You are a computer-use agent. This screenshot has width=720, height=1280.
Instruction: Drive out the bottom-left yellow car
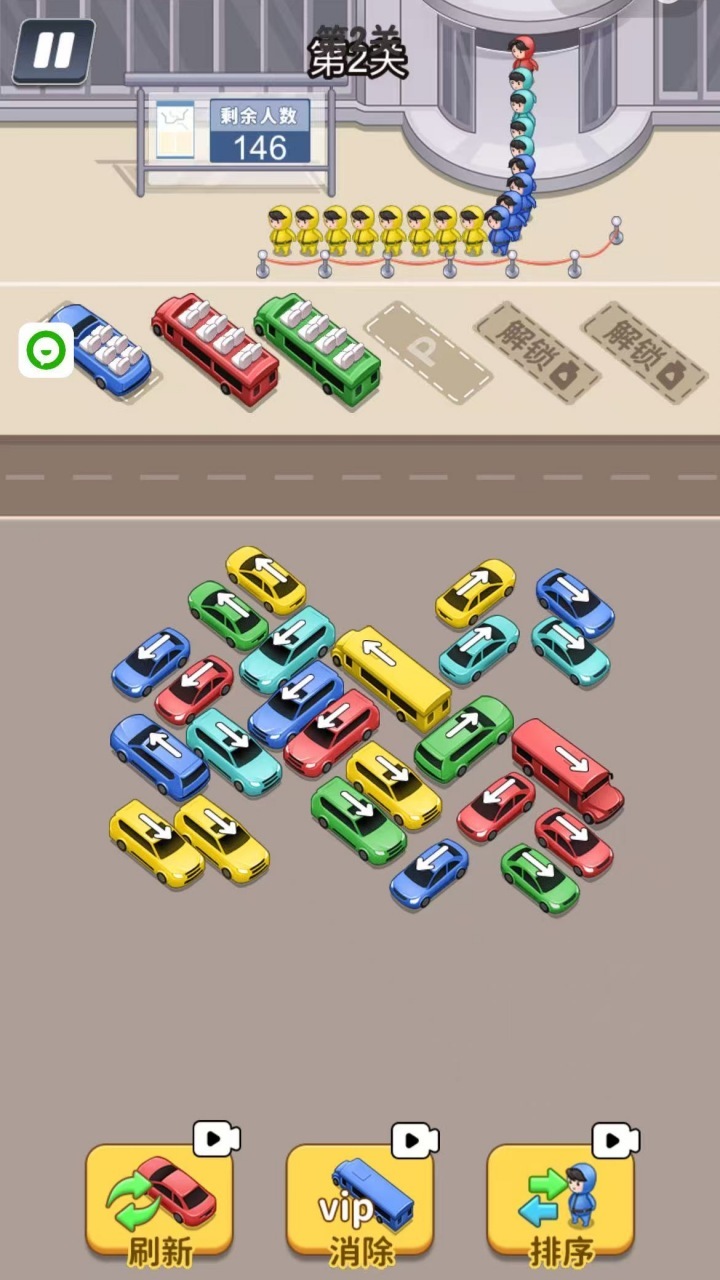[x=156, y=841]
